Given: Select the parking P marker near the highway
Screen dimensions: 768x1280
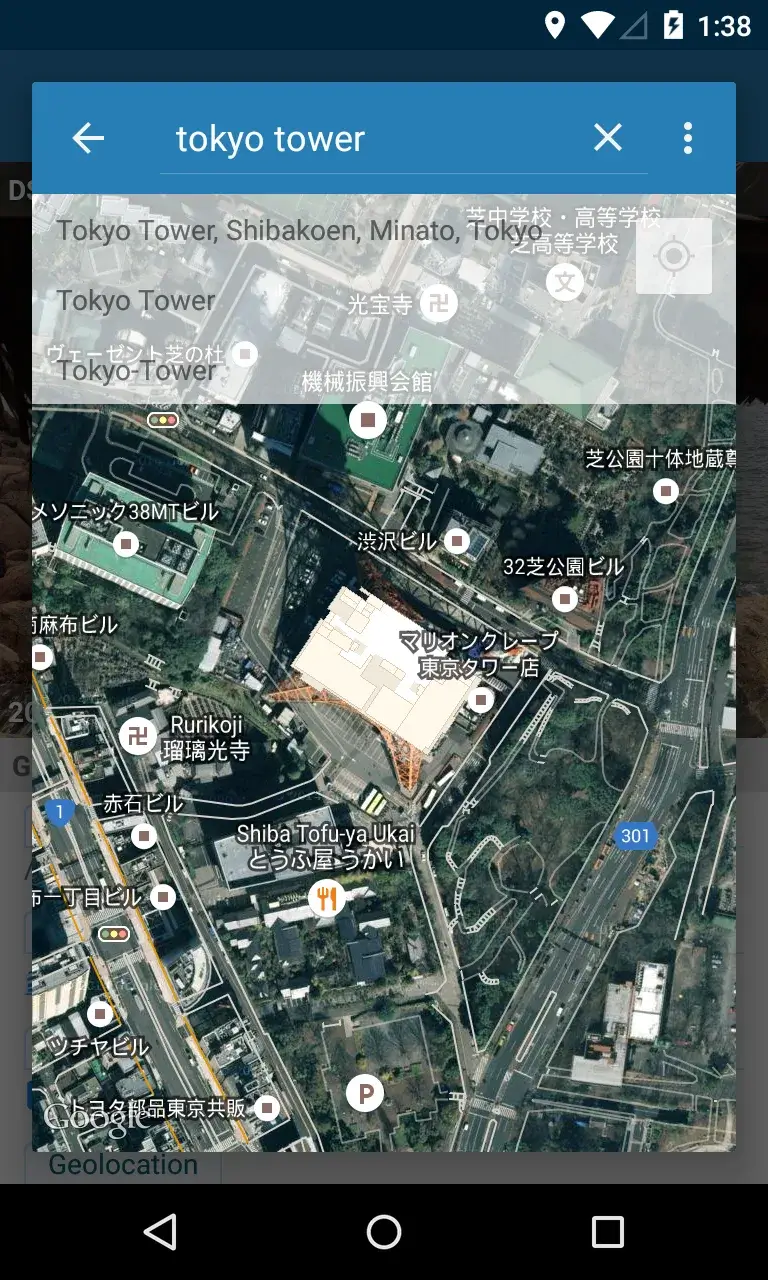Looking at the screenshot, I should pos(365,1095).
